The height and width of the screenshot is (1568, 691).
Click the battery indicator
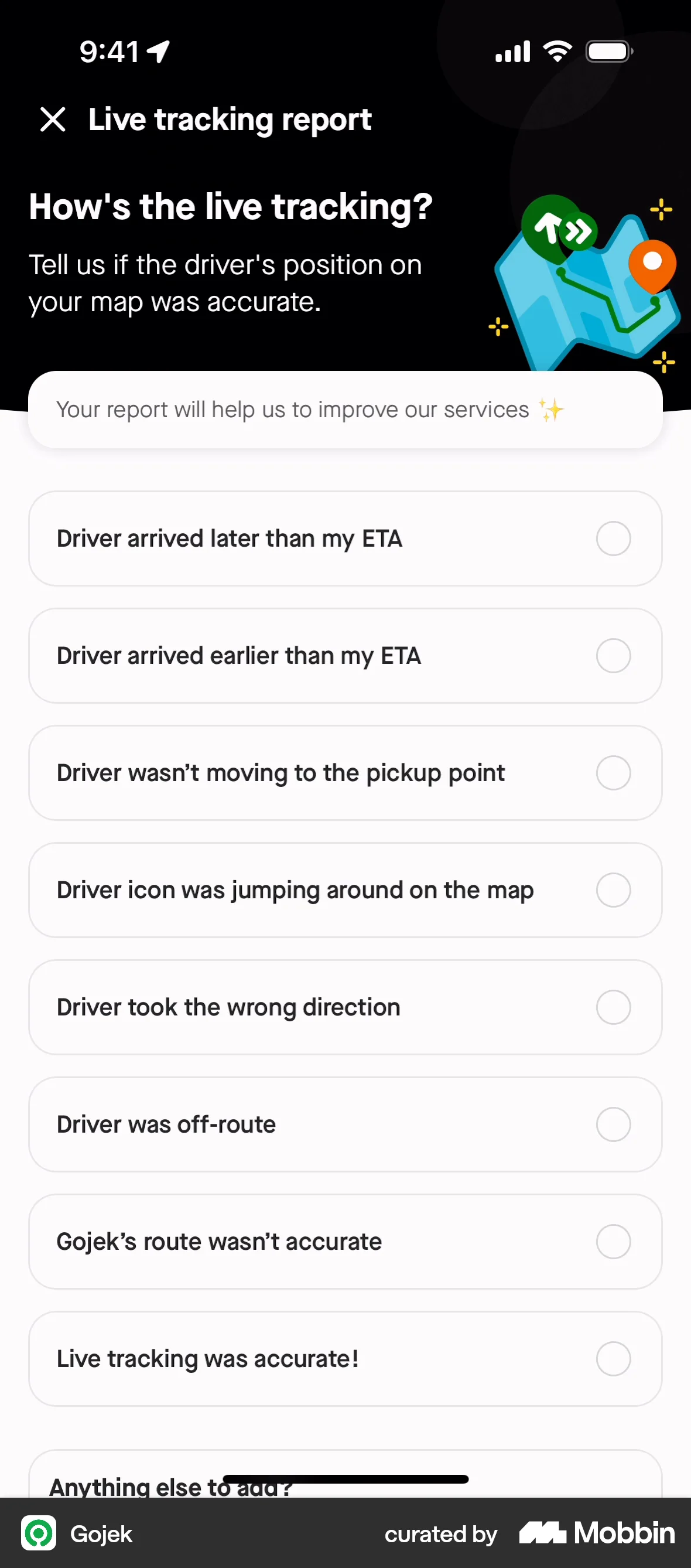(x=608, y=51)
